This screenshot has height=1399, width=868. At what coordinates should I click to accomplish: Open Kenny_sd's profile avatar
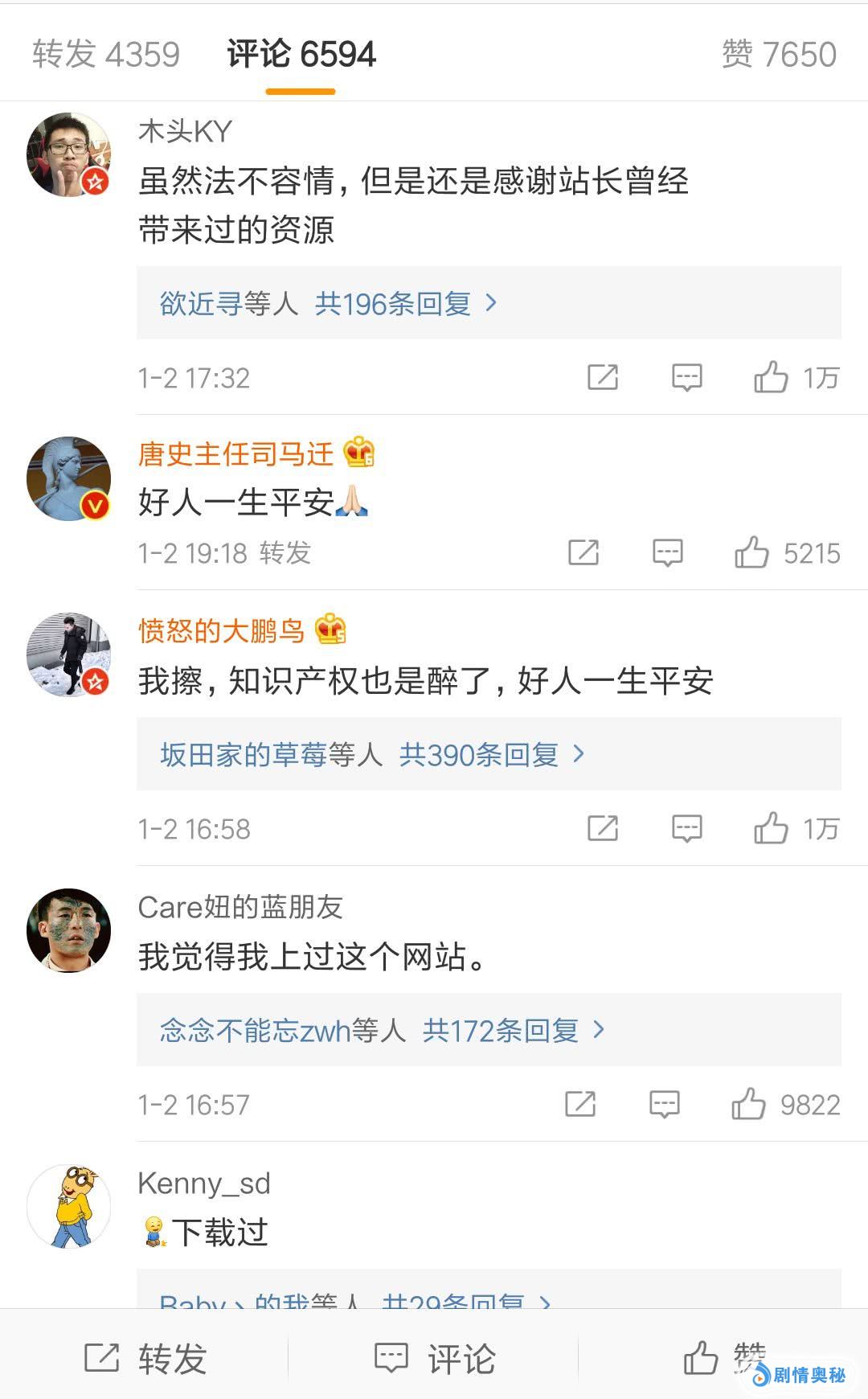click(x=69, y=1206)
